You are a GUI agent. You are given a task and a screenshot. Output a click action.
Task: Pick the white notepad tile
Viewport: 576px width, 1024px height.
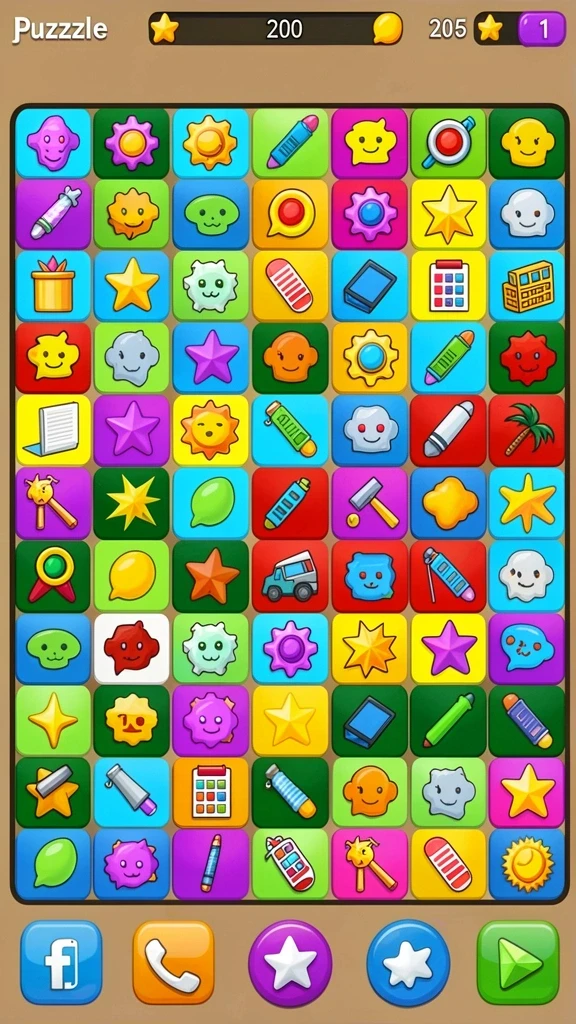54,430
